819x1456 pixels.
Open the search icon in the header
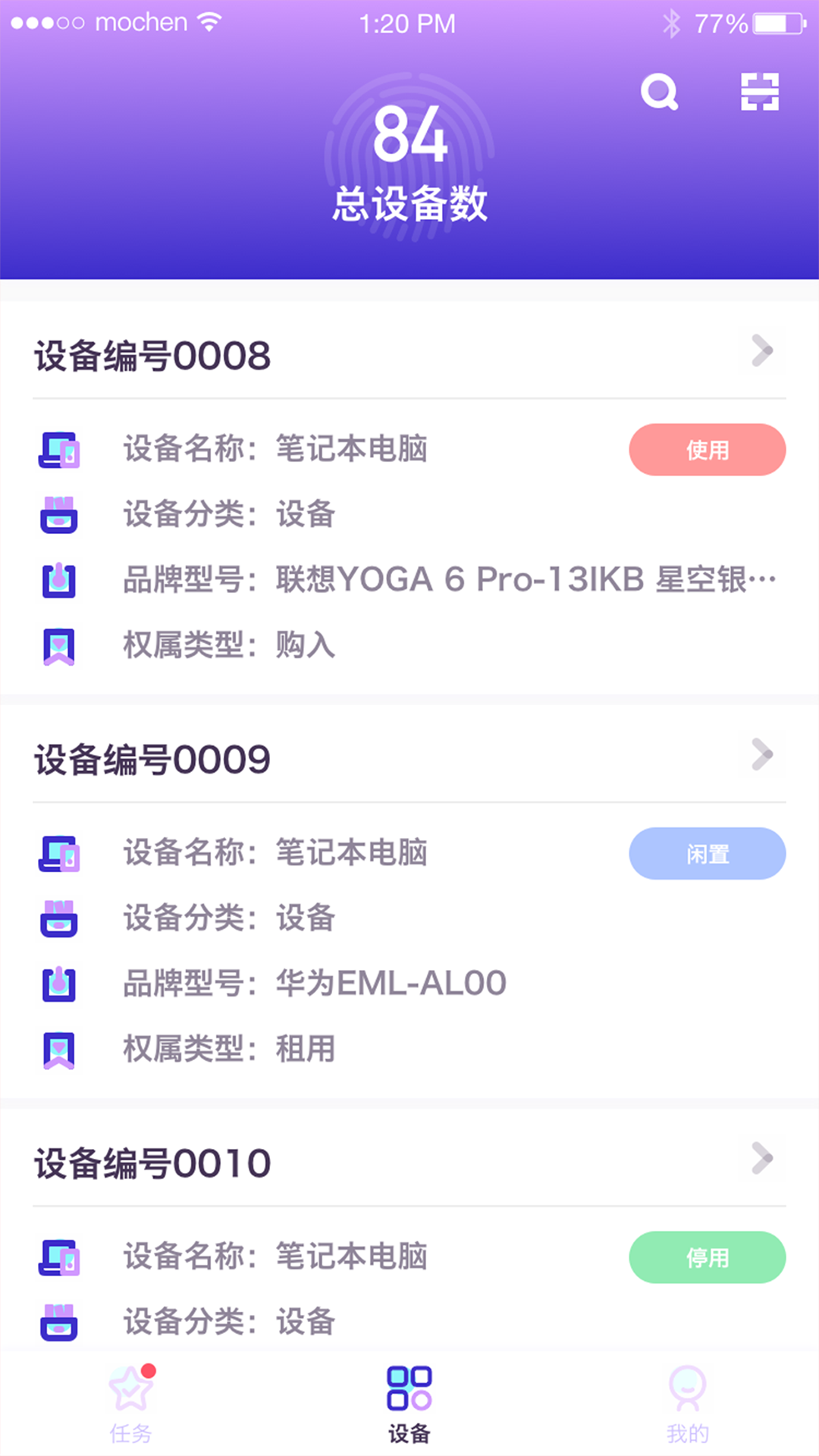click(x=659, y=92)
